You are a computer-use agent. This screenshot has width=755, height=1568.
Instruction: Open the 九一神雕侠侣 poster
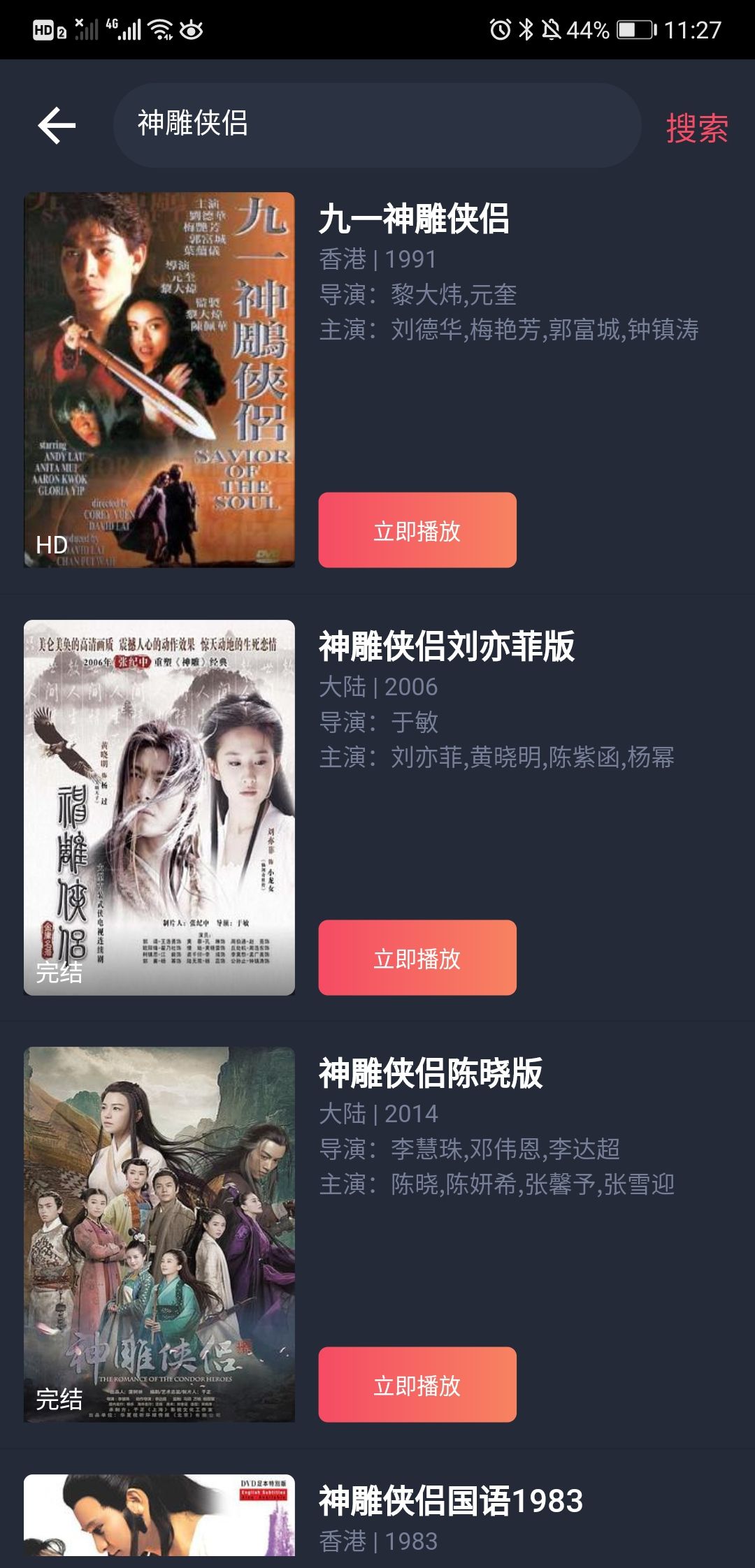[x=159, y=379]
